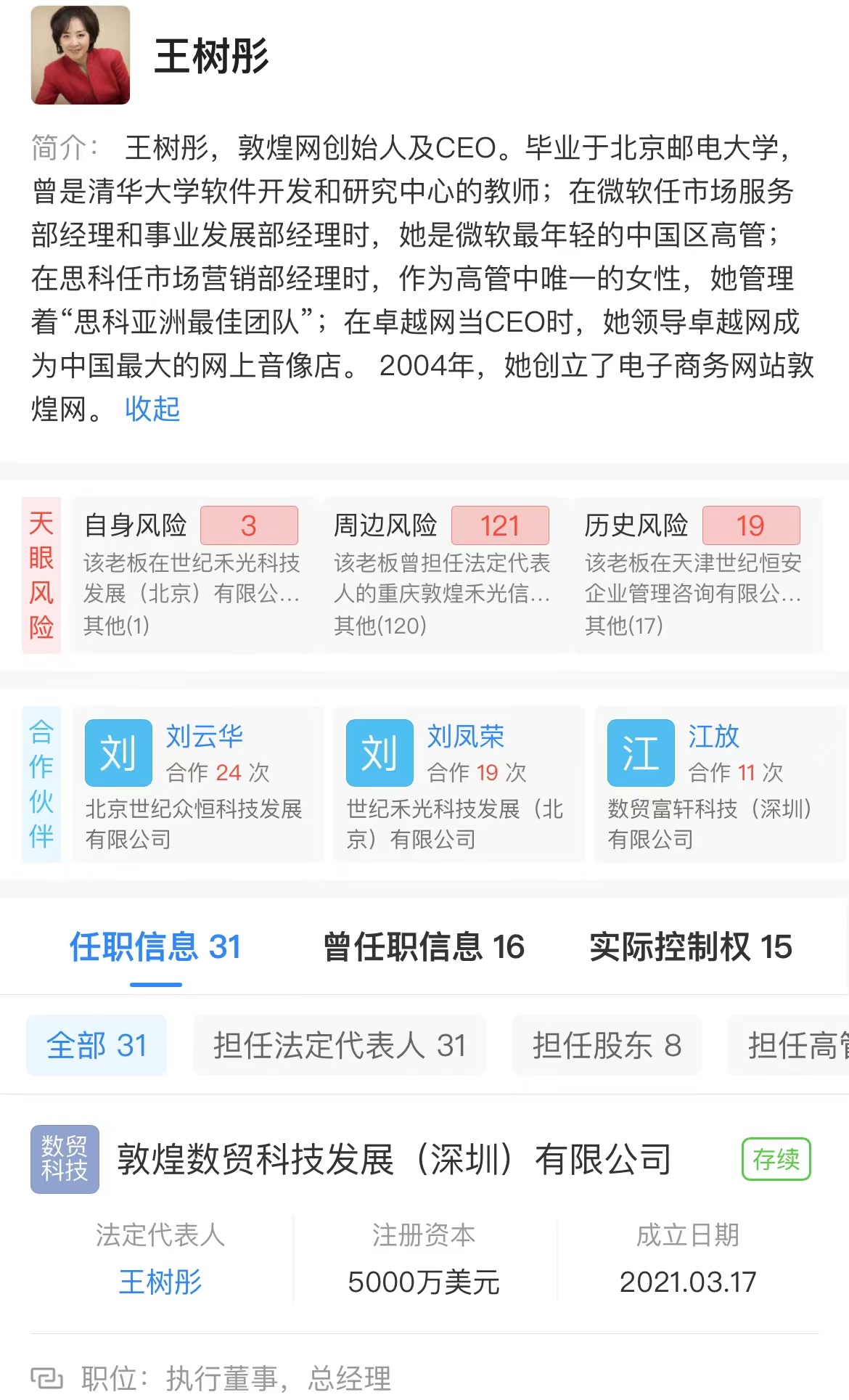Open 敦煌数贸科技发展（深圳）有限公司 company page

[x=394, y=1160]
